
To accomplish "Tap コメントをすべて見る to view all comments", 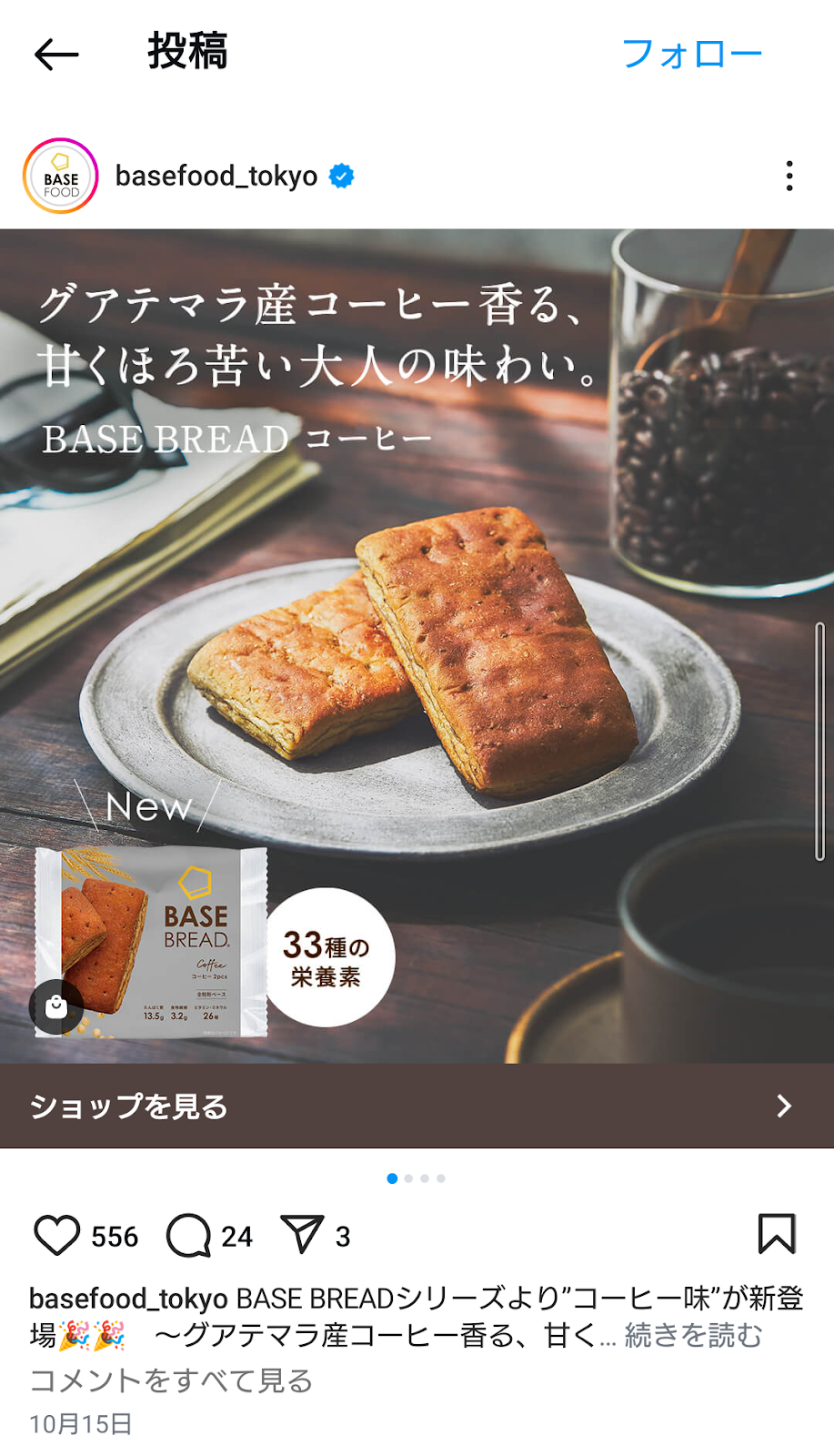I will tap(171, 1380).
